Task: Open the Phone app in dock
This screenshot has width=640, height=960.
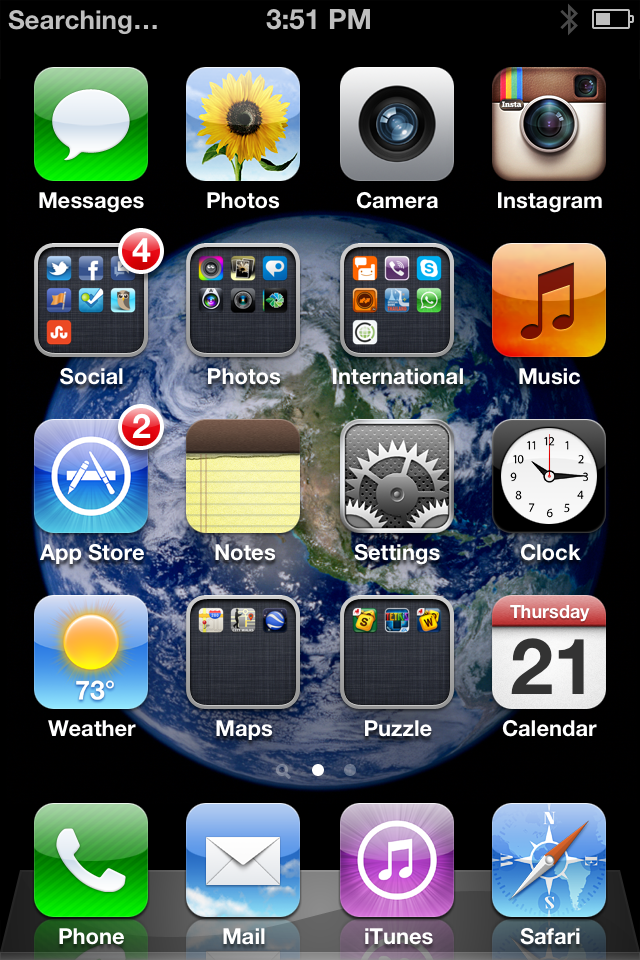Action: [x=91, y=860]
